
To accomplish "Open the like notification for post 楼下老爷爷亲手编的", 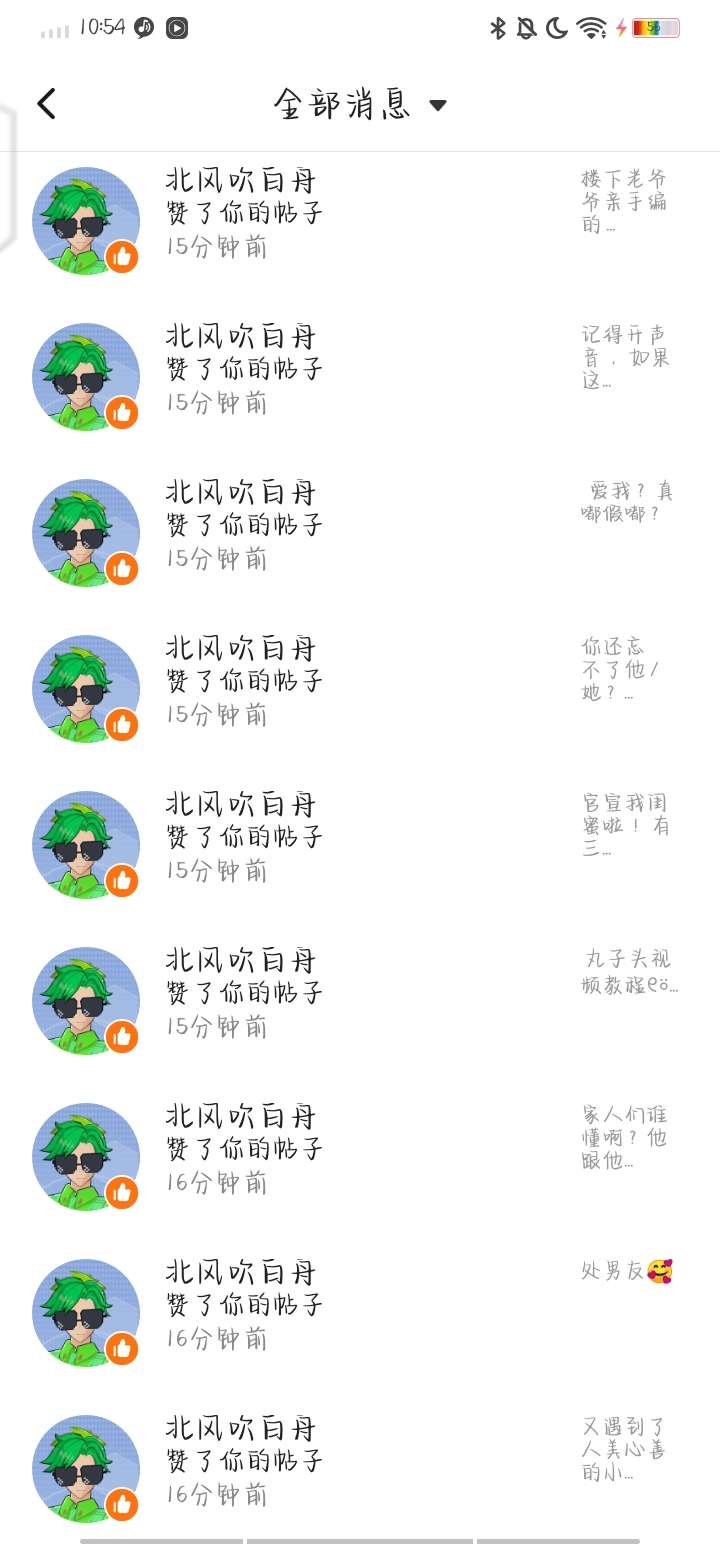I will pos(360,213).
